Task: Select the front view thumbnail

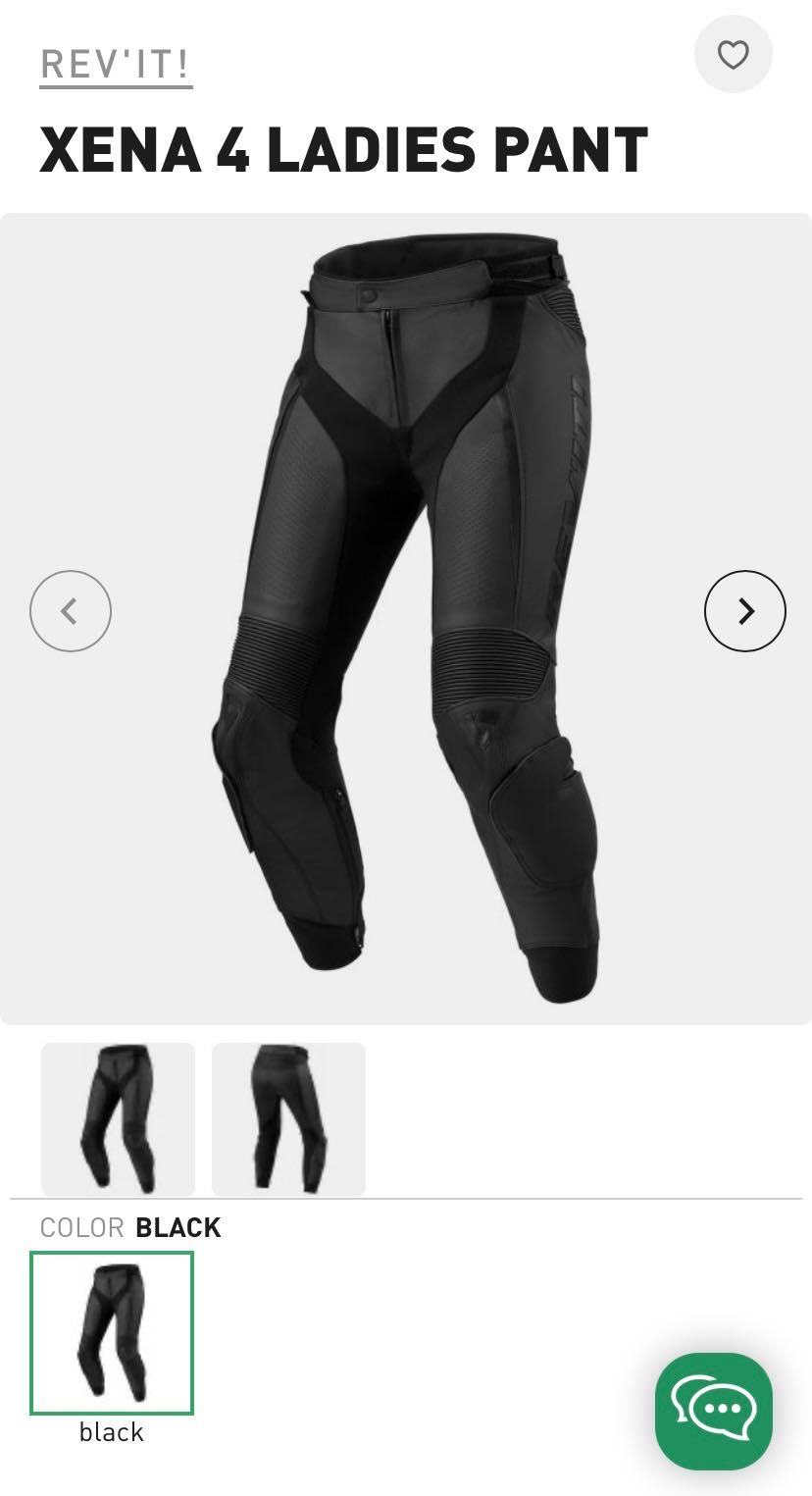Action: [x=118, y=1119]
